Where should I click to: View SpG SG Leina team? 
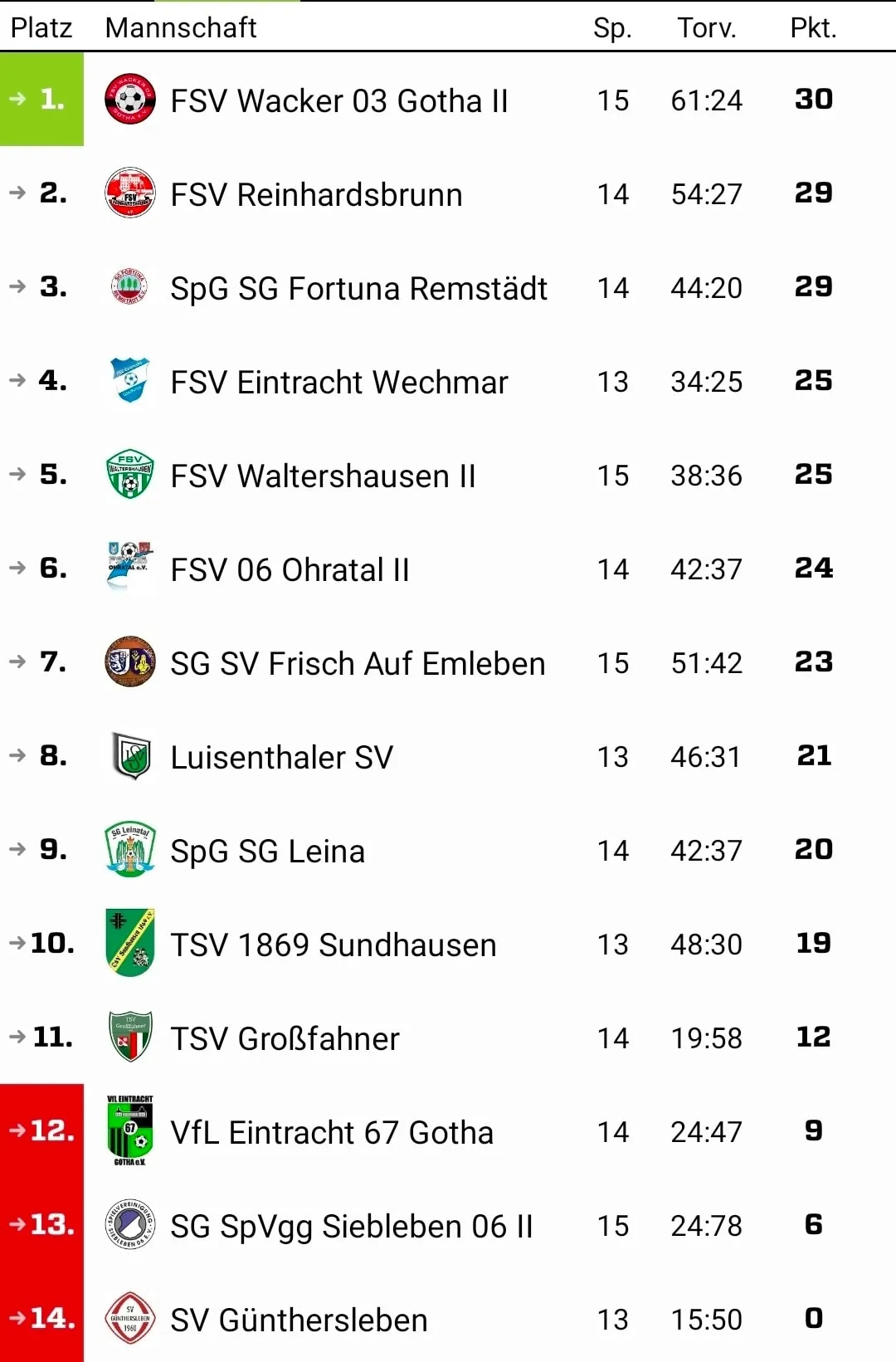pos(267,852)
